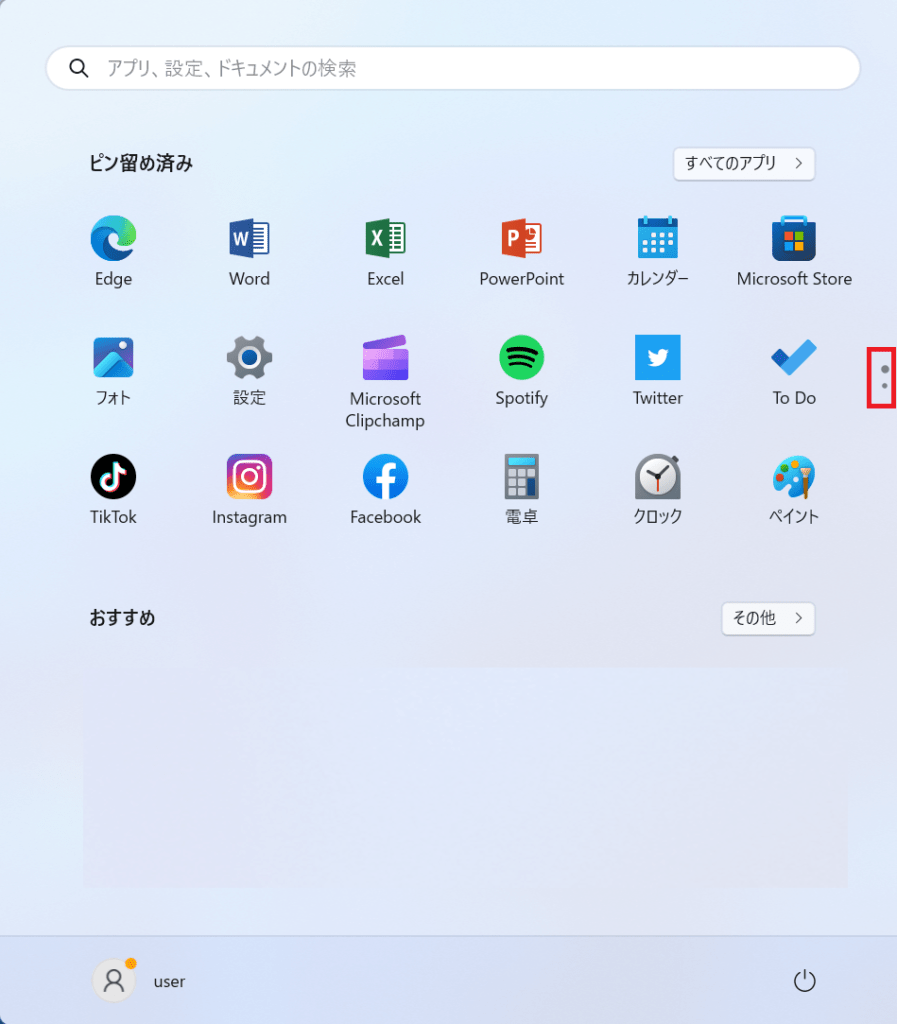Select the second page indicator dot
The image size is (897, 1024).
coord(884,386)
